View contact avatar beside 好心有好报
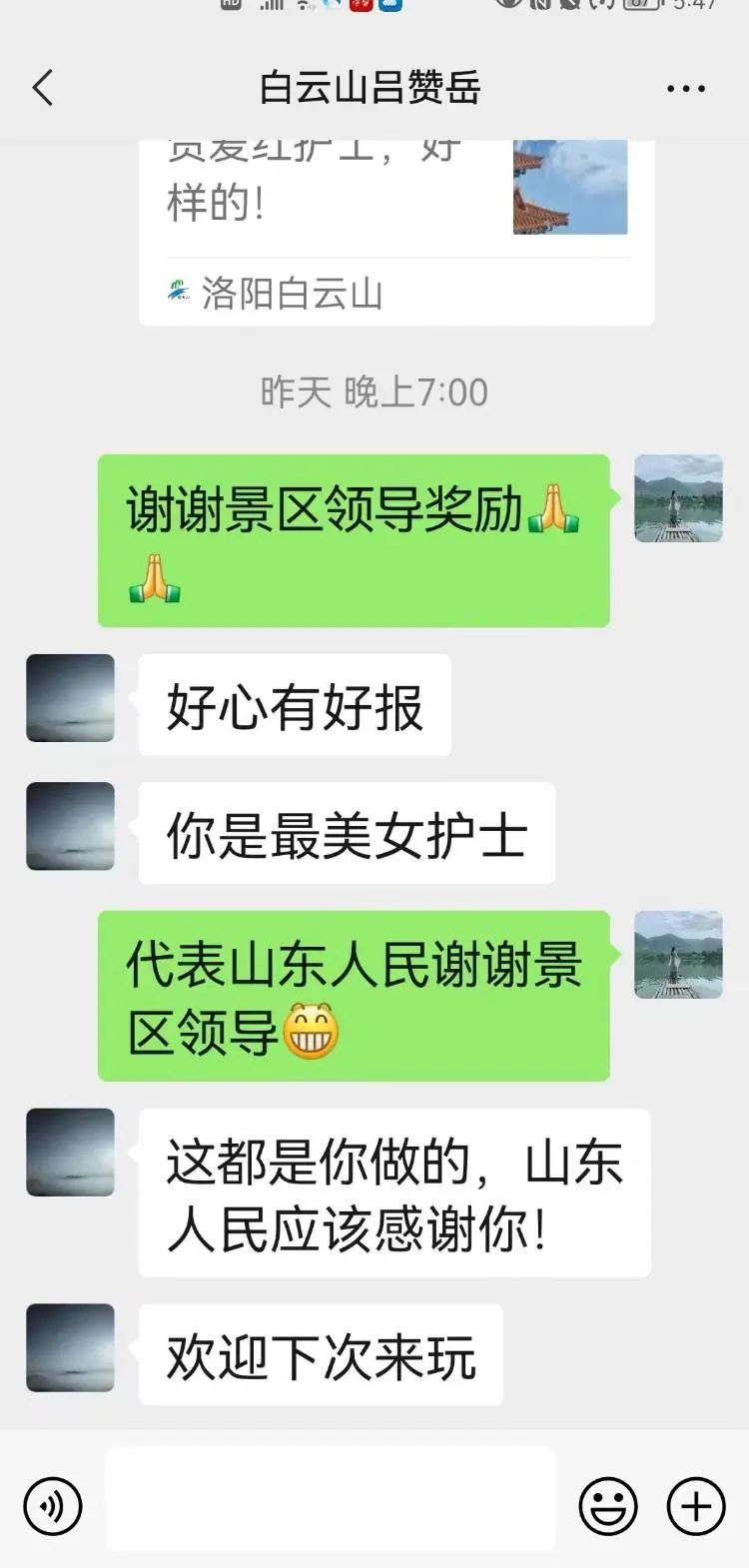Viewport: 749px width, 1568px height. click(x=70, y=698)
